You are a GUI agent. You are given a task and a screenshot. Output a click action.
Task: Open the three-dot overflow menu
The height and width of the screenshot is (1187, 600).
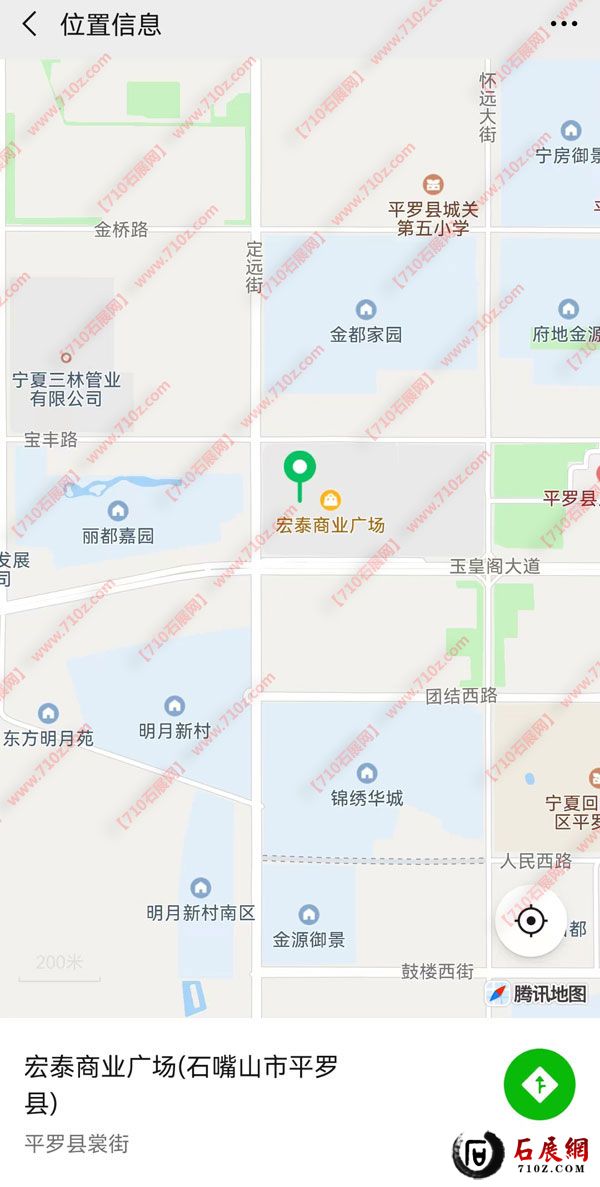pyautogui.click(x=564, y=24)
